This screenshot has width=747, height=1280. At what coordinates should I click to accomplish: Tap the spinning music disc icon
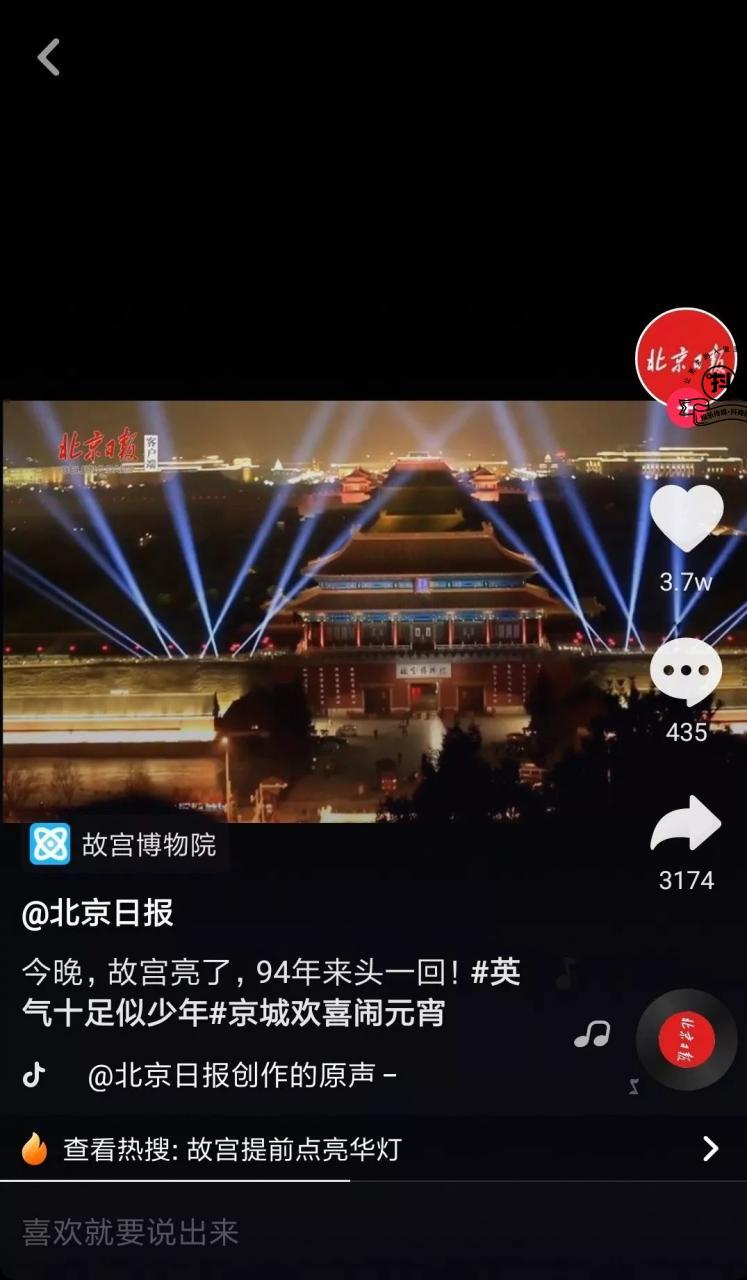686,1039
